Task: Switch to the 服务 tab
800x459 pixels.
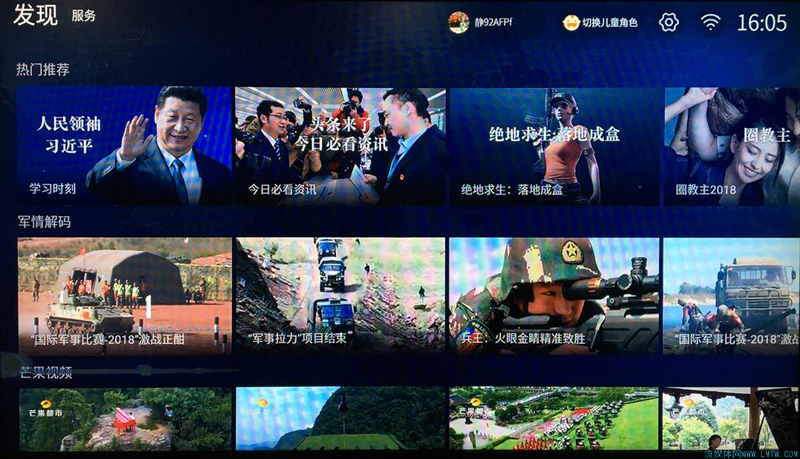Action: tap(84, 16)
